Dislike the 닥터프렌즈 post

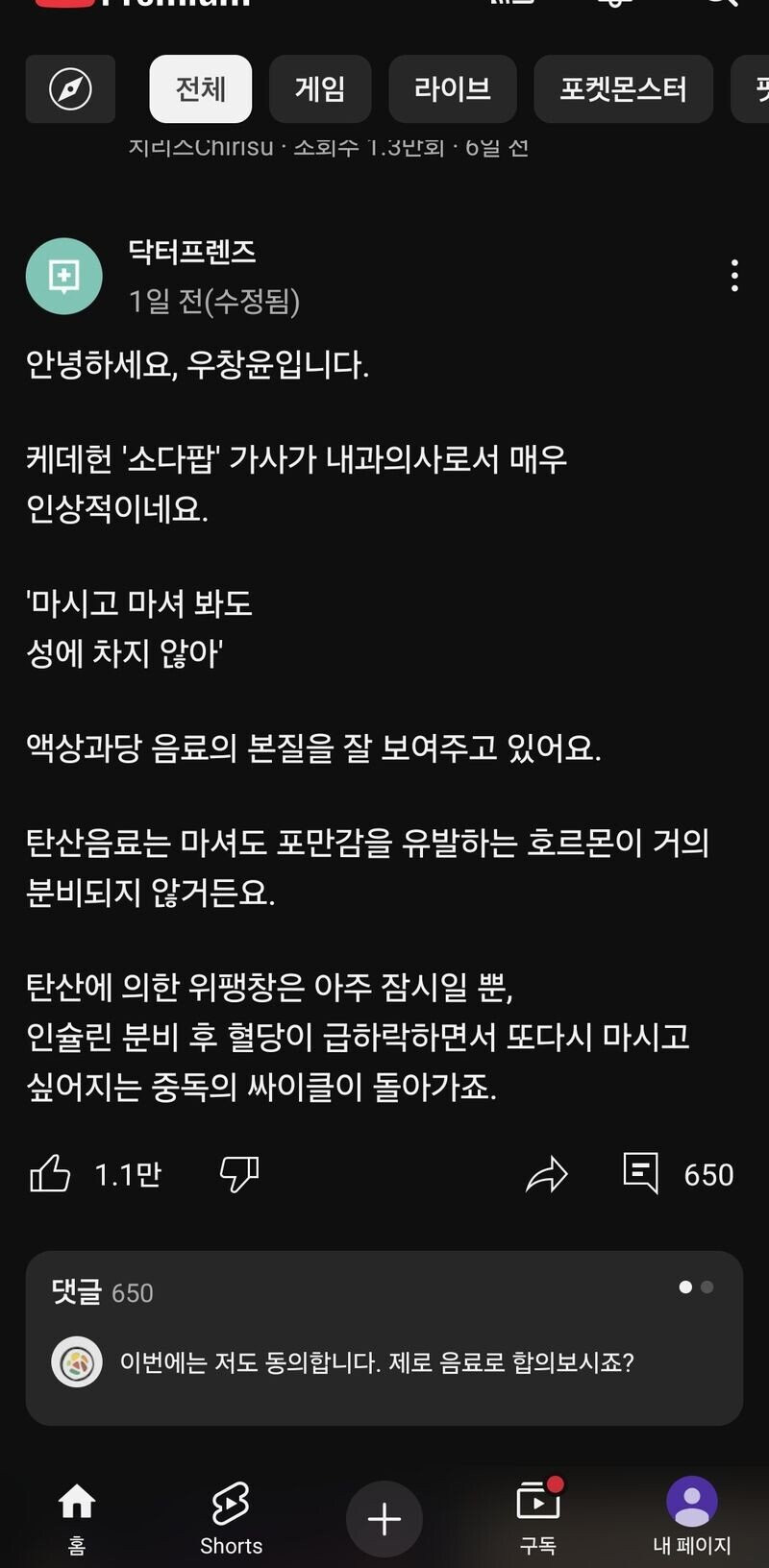click(239, 1174)
